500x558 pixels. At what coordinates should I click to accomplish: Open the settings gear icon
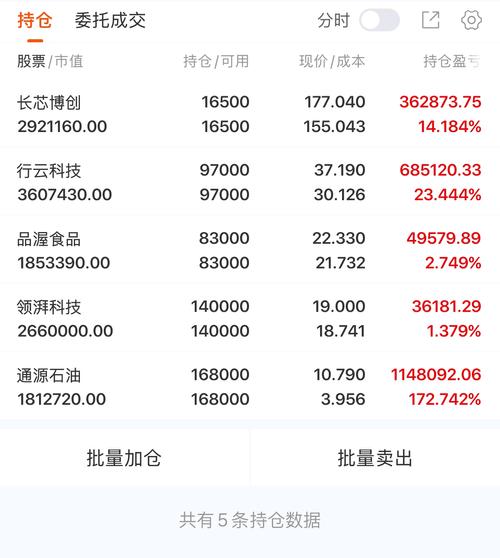tap(471, 20)
